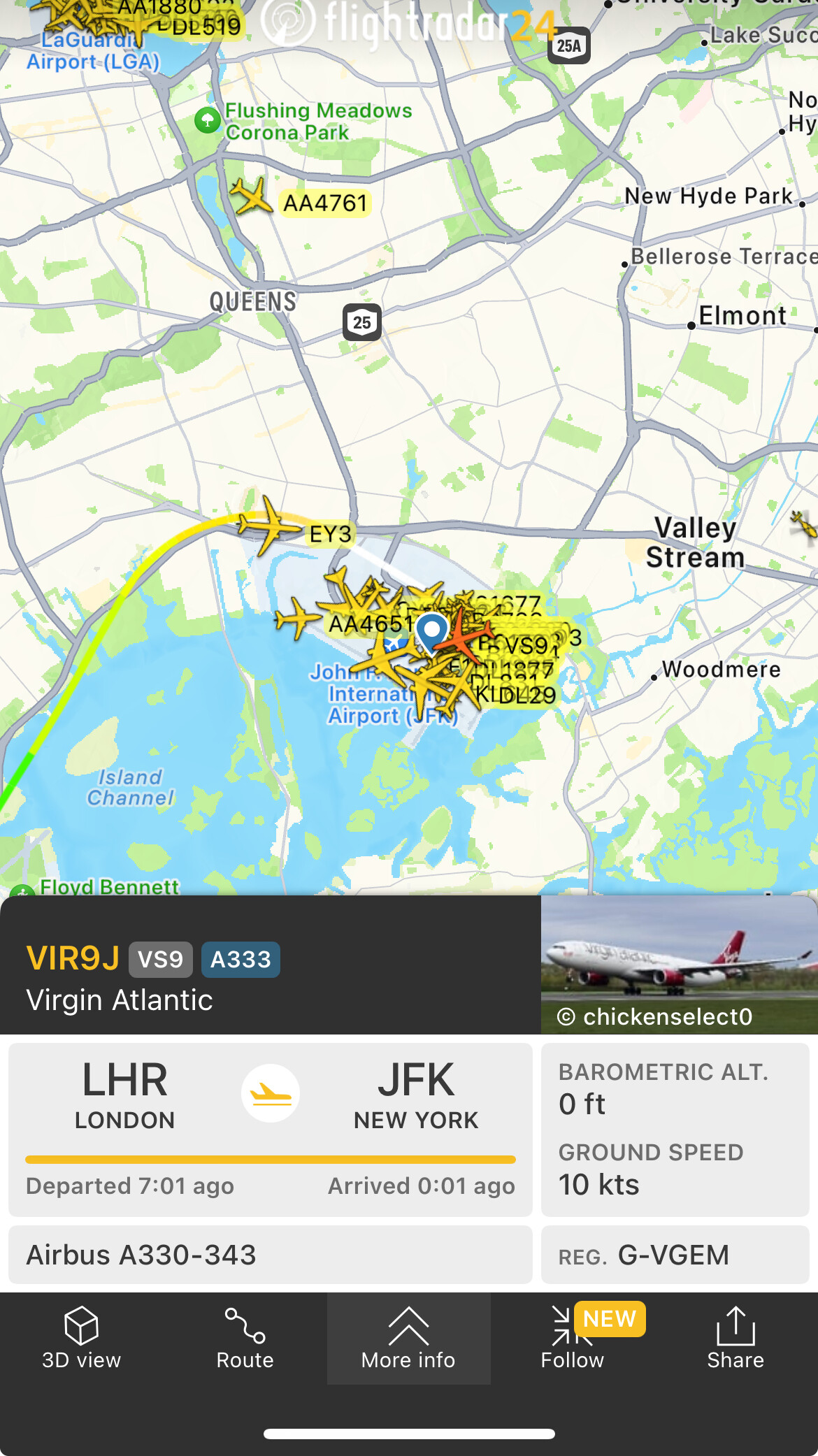Select flight AA4651 on the map

pos(299,619)
